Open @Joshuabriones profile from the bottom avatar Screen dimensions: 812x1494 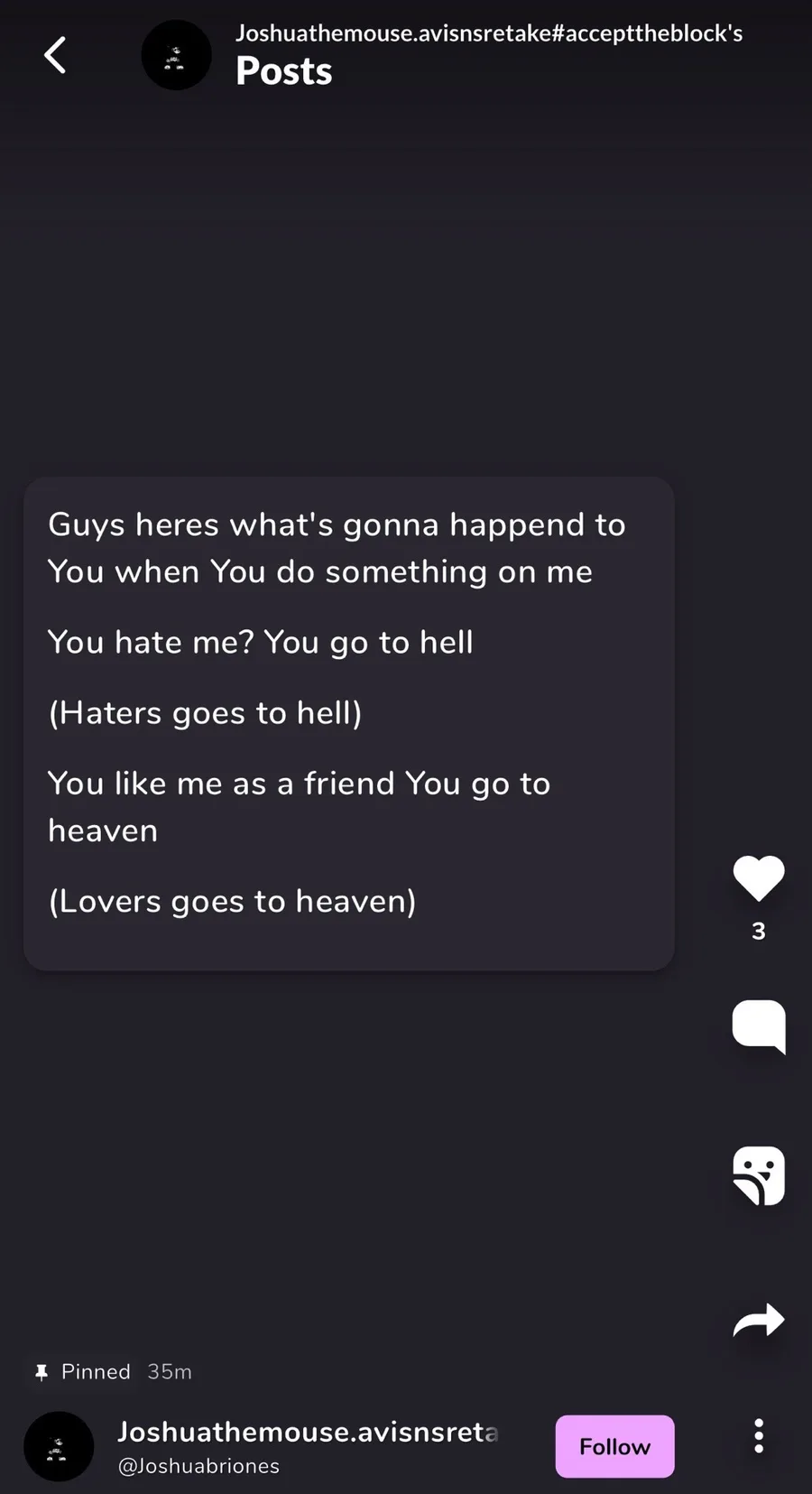[59, 1446]
